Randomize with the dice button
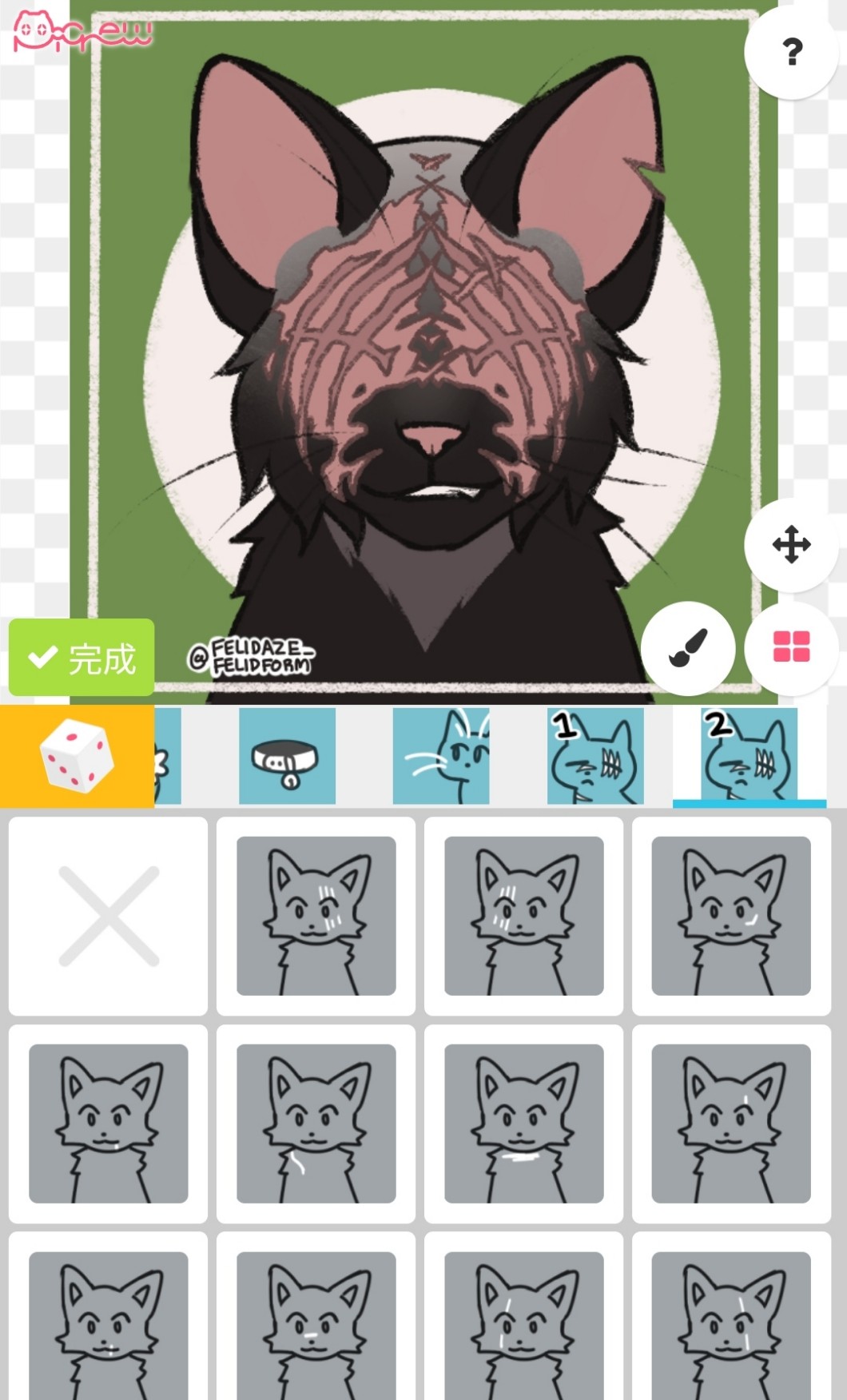This screenshot has height=1400, width=847. tap(77, 756)
